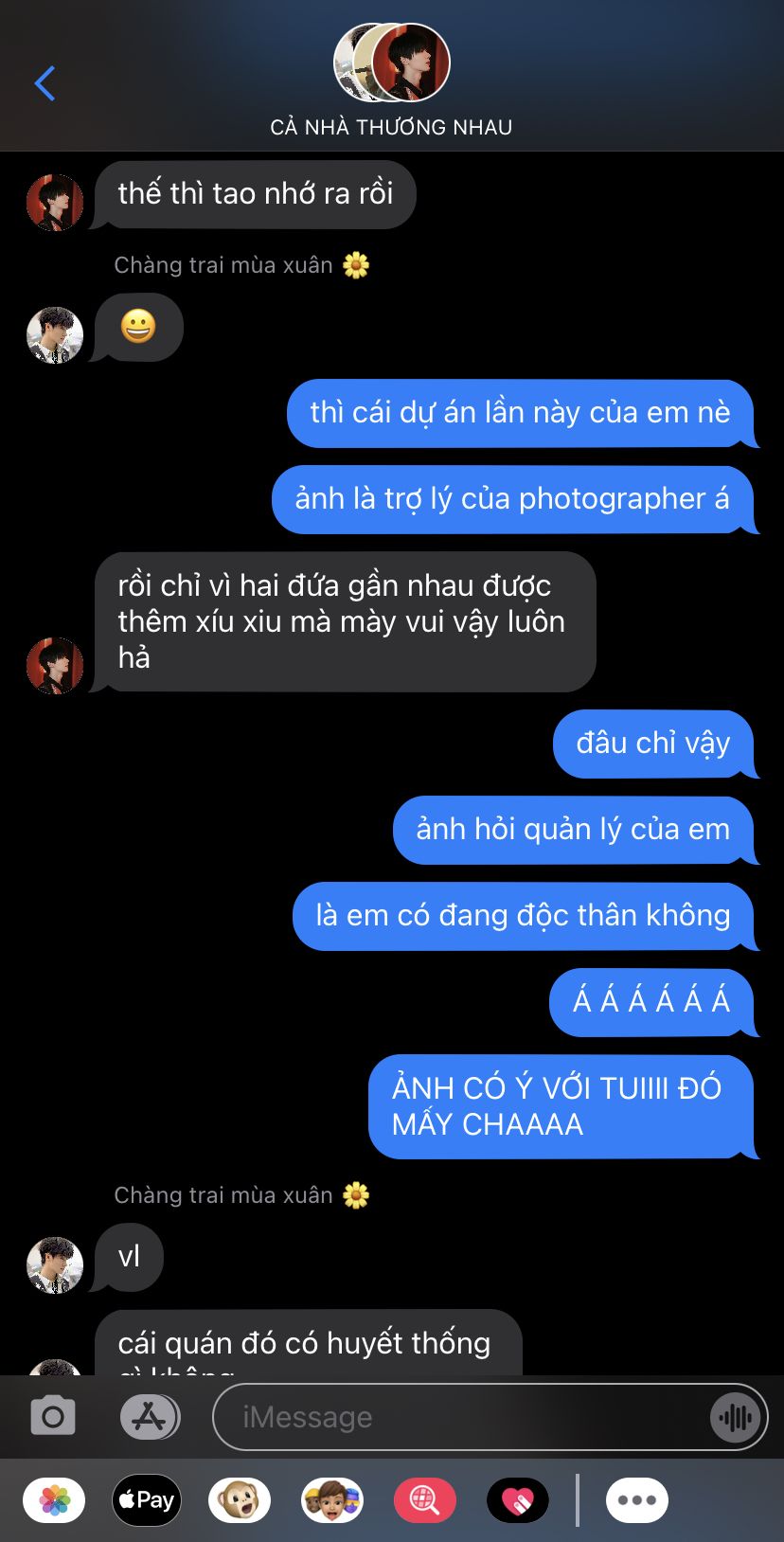
Task: Toggle the App Store apps drawer
Action: pyautogui.click(x=150, y=1417)
